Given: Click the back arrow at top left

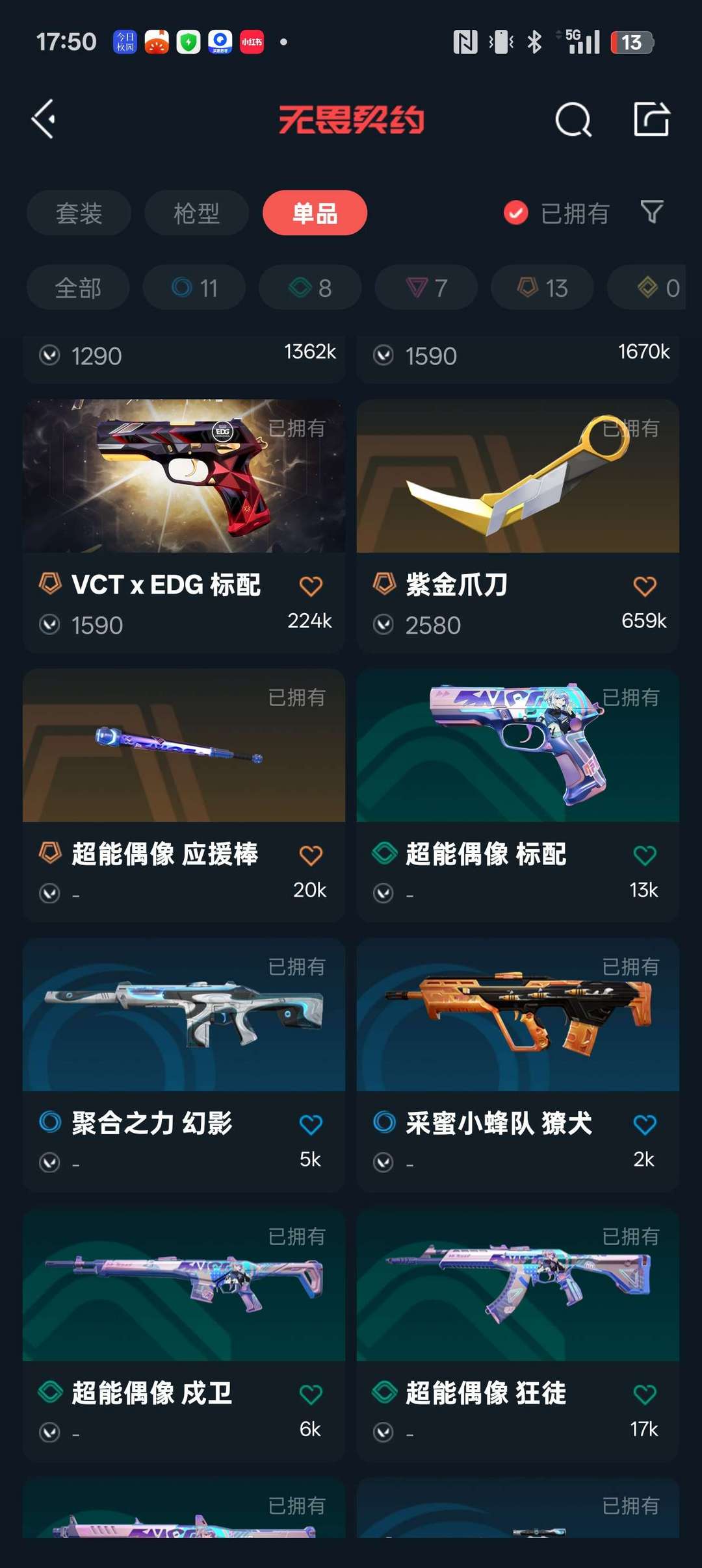Looking at the screenshot, I should [x=43, y=120].
